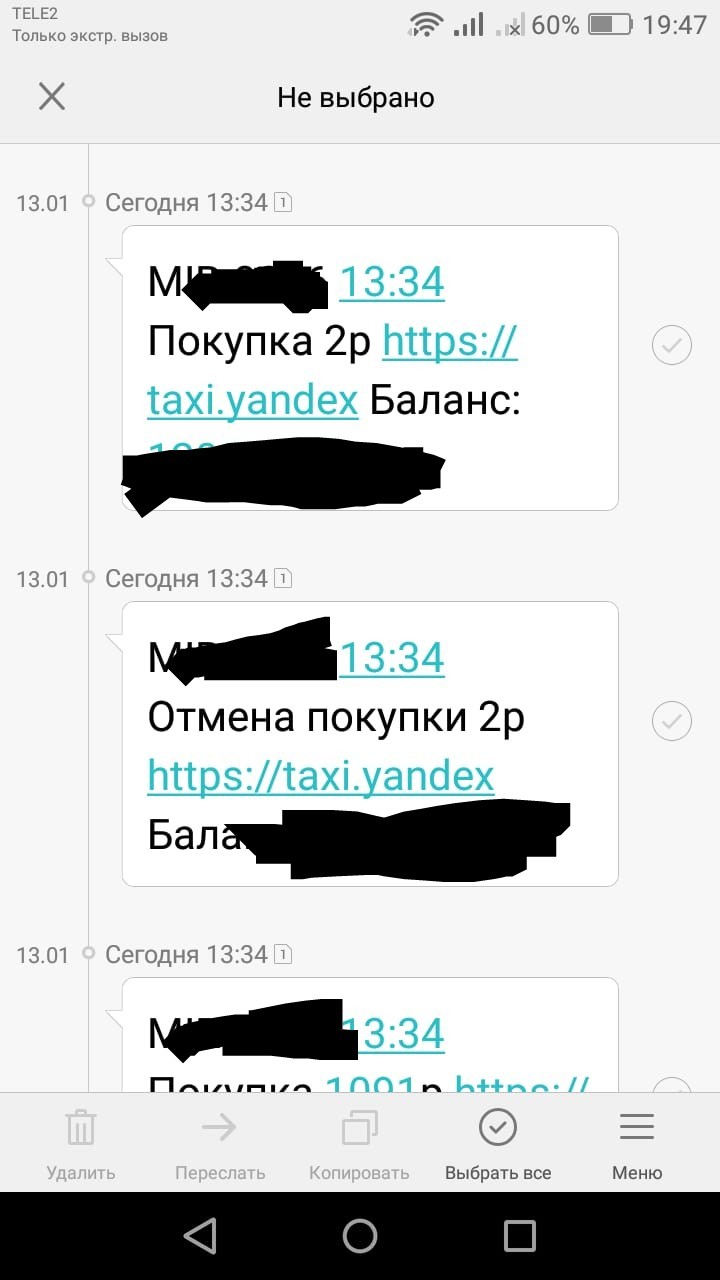This screenshot has height=1280, width=720.
Task: Go back using system navigation bar
Action: 200,1236
